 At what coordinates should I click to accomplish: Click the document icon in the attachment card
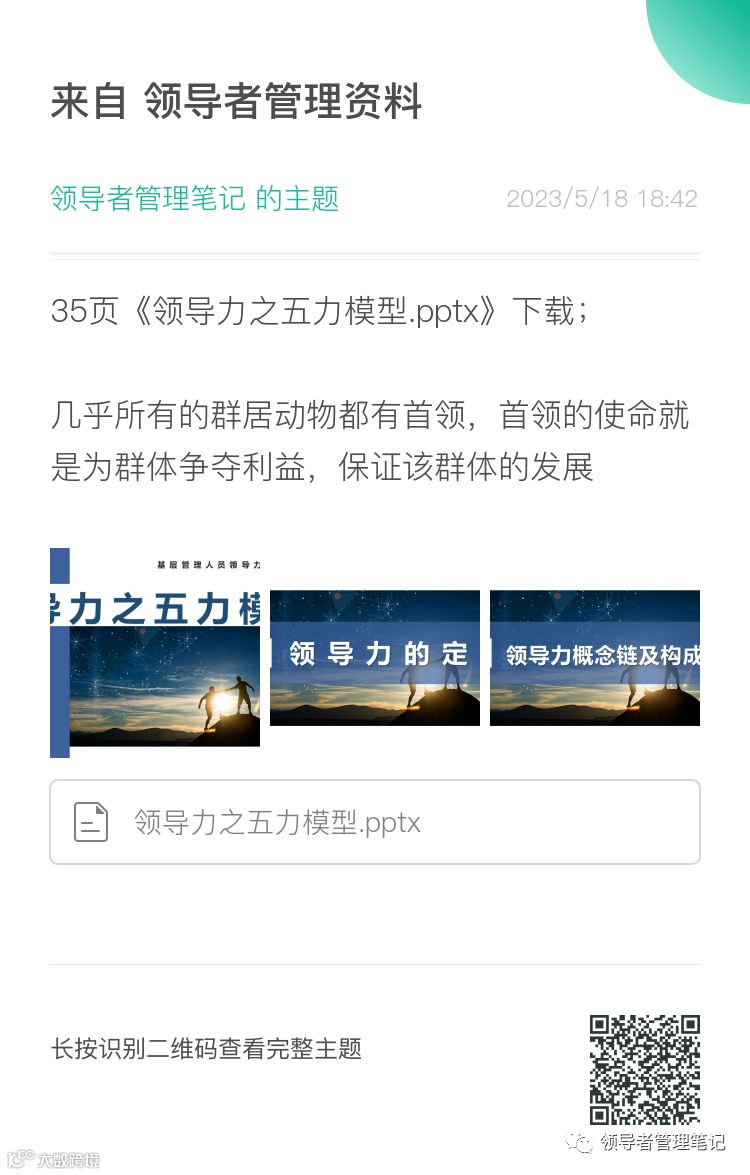coord(90,821)
